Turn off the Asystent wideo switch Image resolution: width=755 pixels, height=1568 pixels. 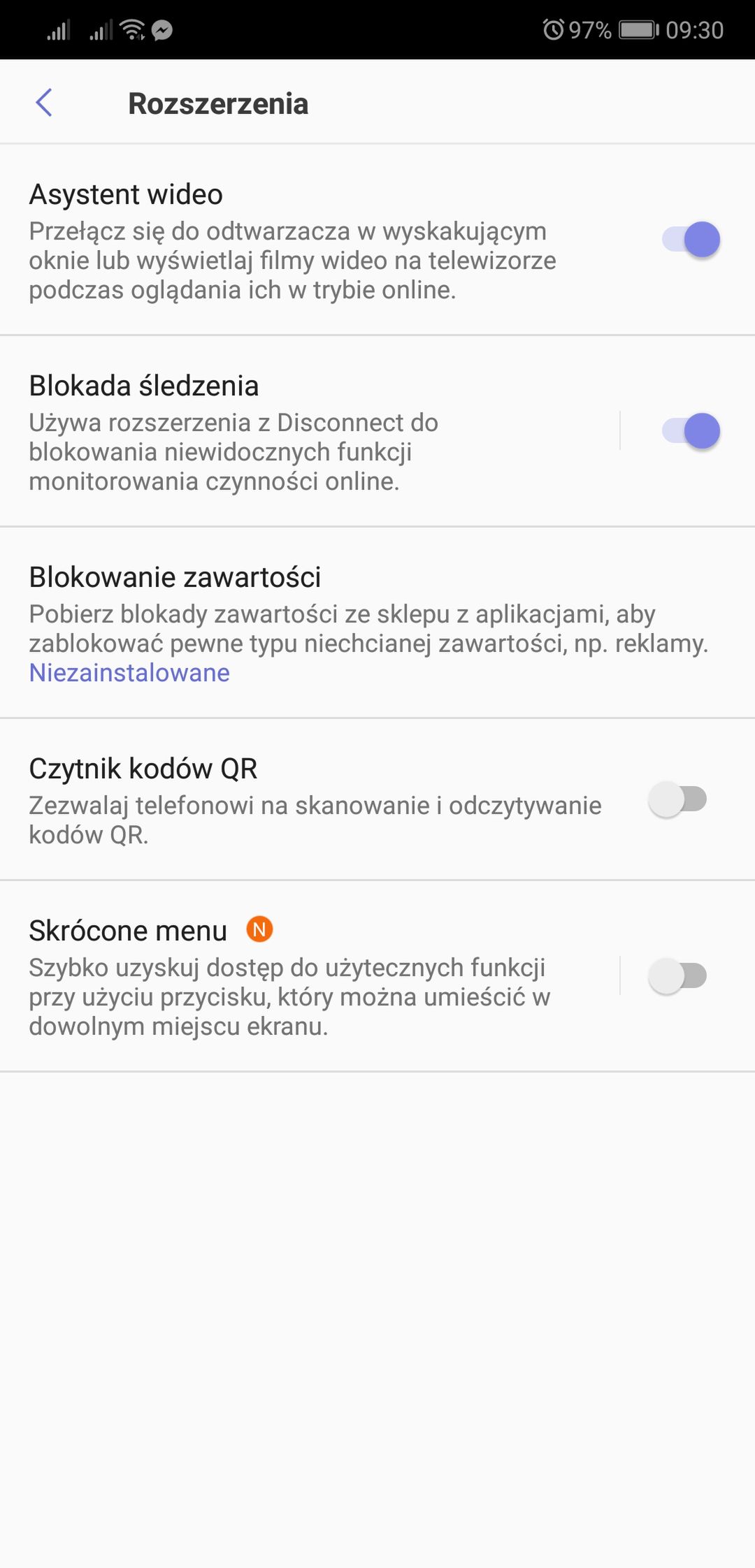click(691, 240)
